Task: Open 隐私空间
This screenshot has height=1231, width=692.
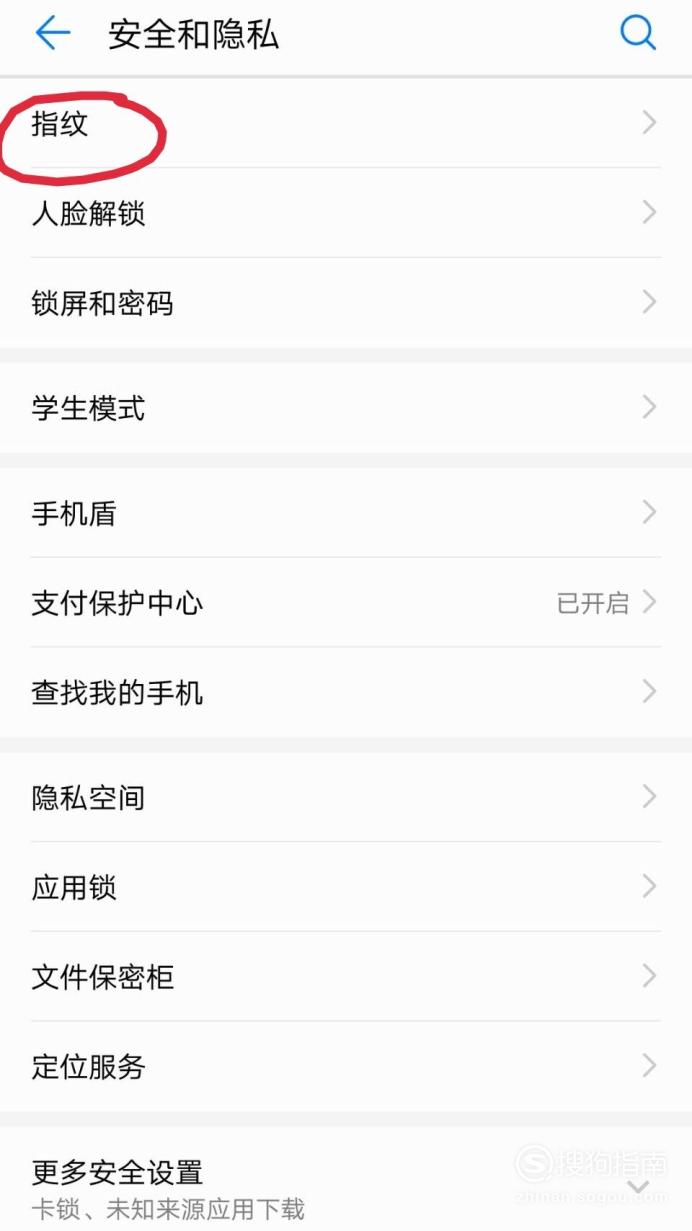Action: coord(346,797)
